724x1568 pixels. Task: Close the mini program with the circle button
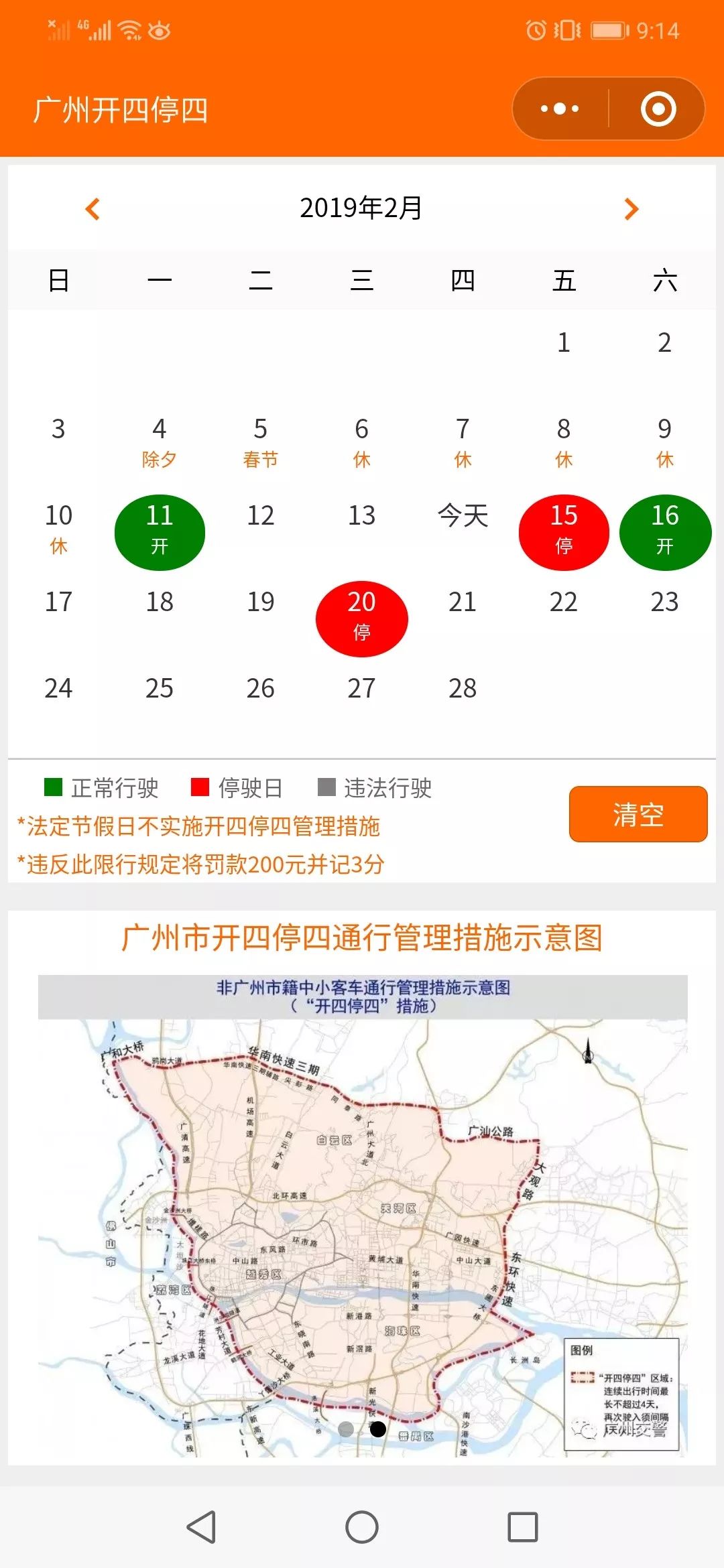point(658,109)
